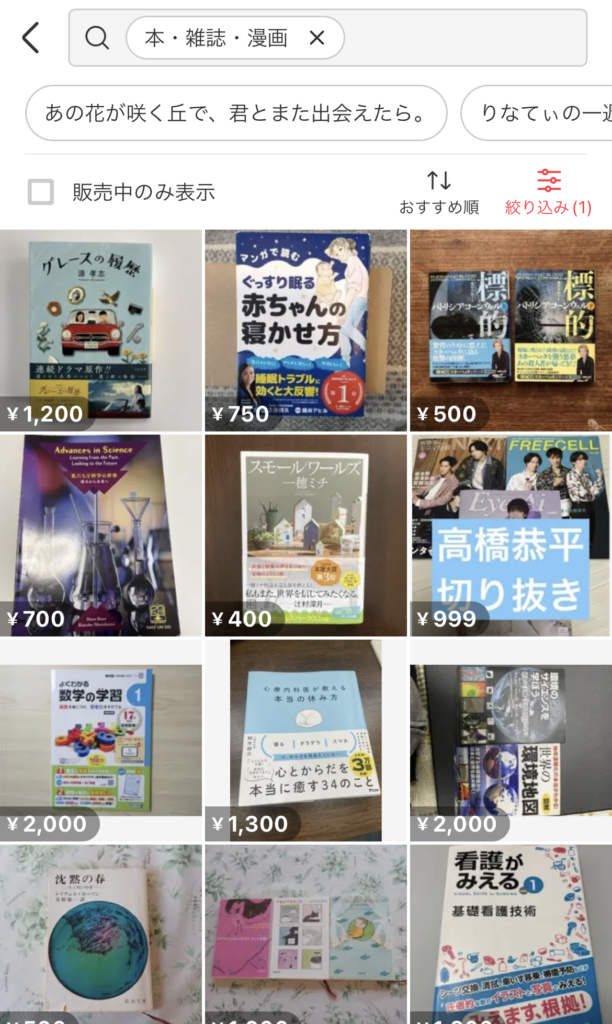This screenshot has height=1024, width=612.
Task: Open the 赤ちゃんの寝かせ方 listing at ¥750
Action: [305, 330]
